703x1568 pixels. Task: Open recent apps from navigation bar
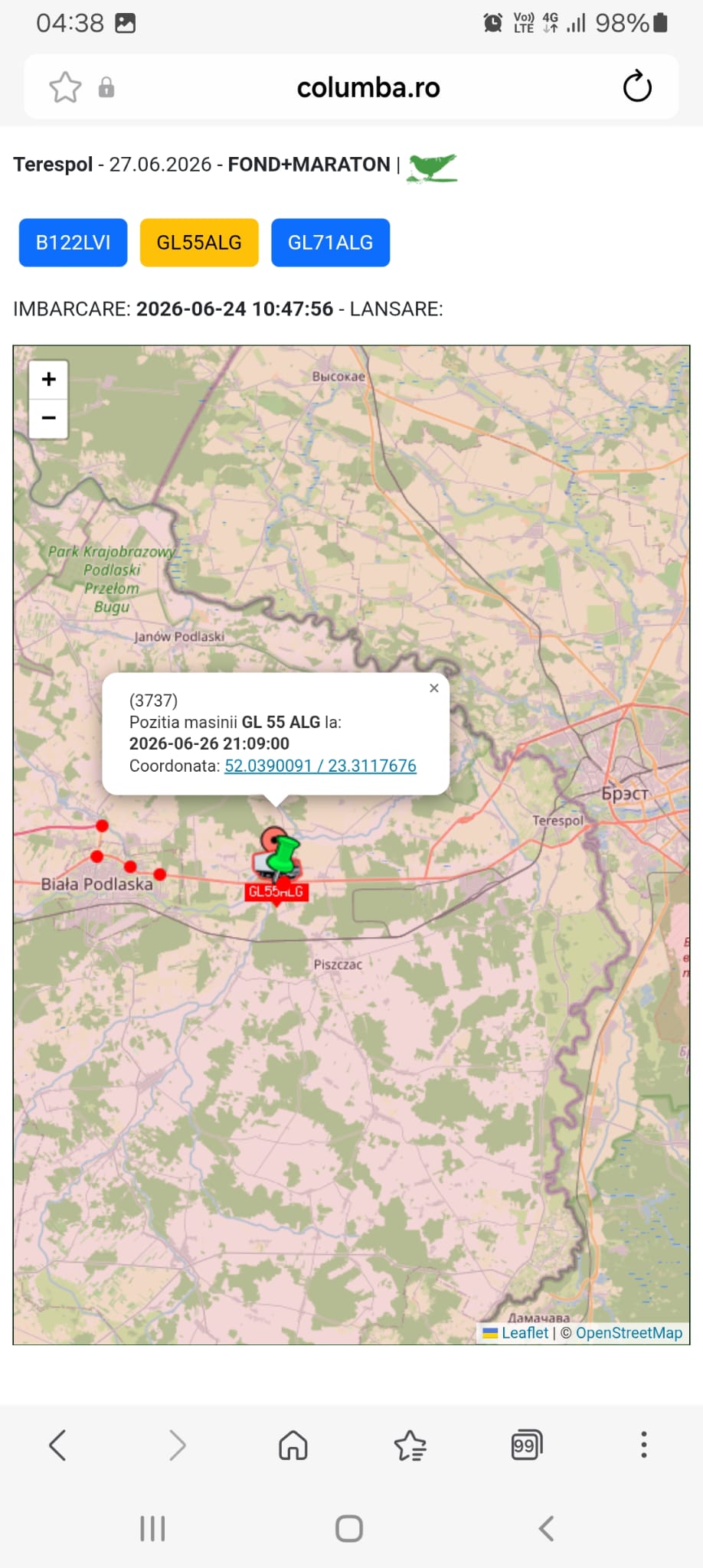(152, 1529)
